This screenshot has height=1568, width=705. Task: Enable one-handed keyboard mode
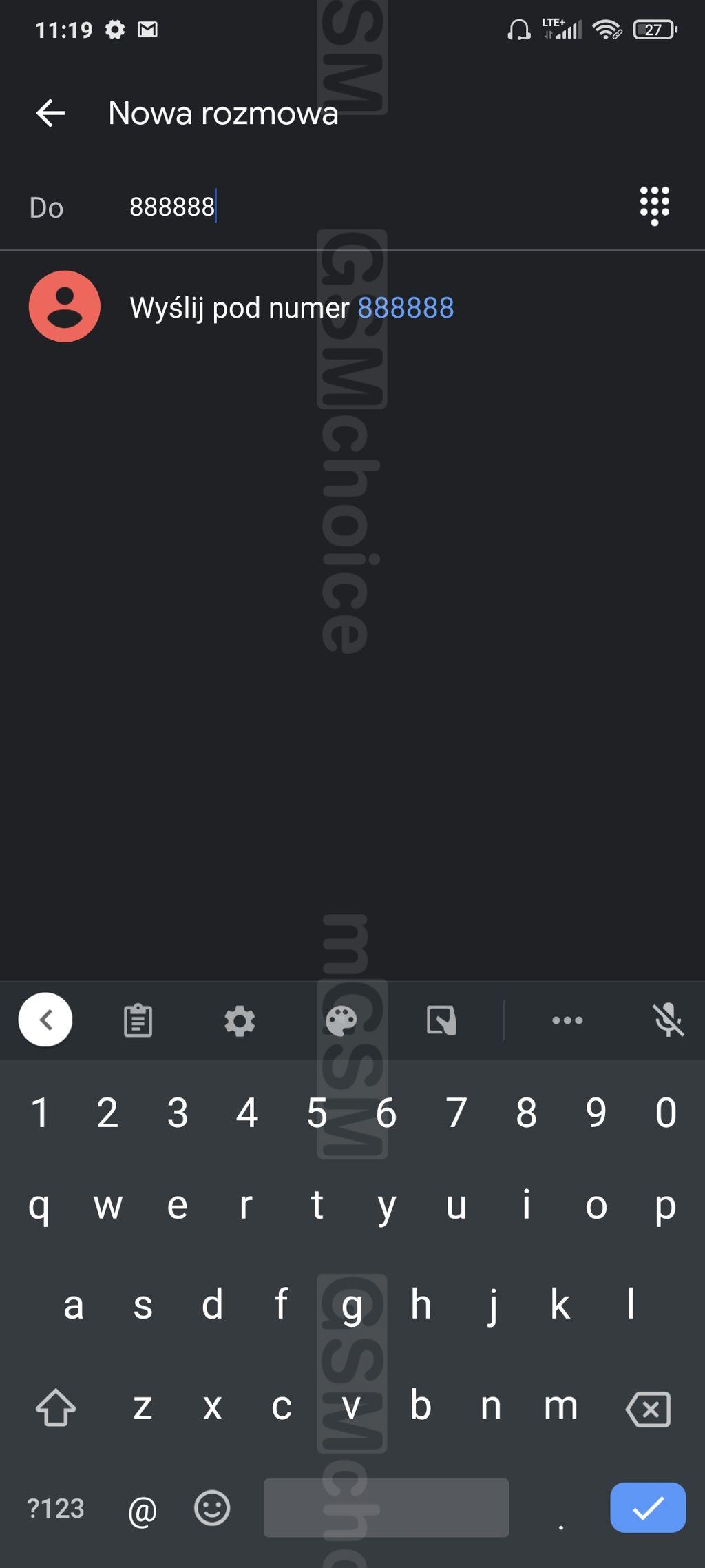(441, 1020)
